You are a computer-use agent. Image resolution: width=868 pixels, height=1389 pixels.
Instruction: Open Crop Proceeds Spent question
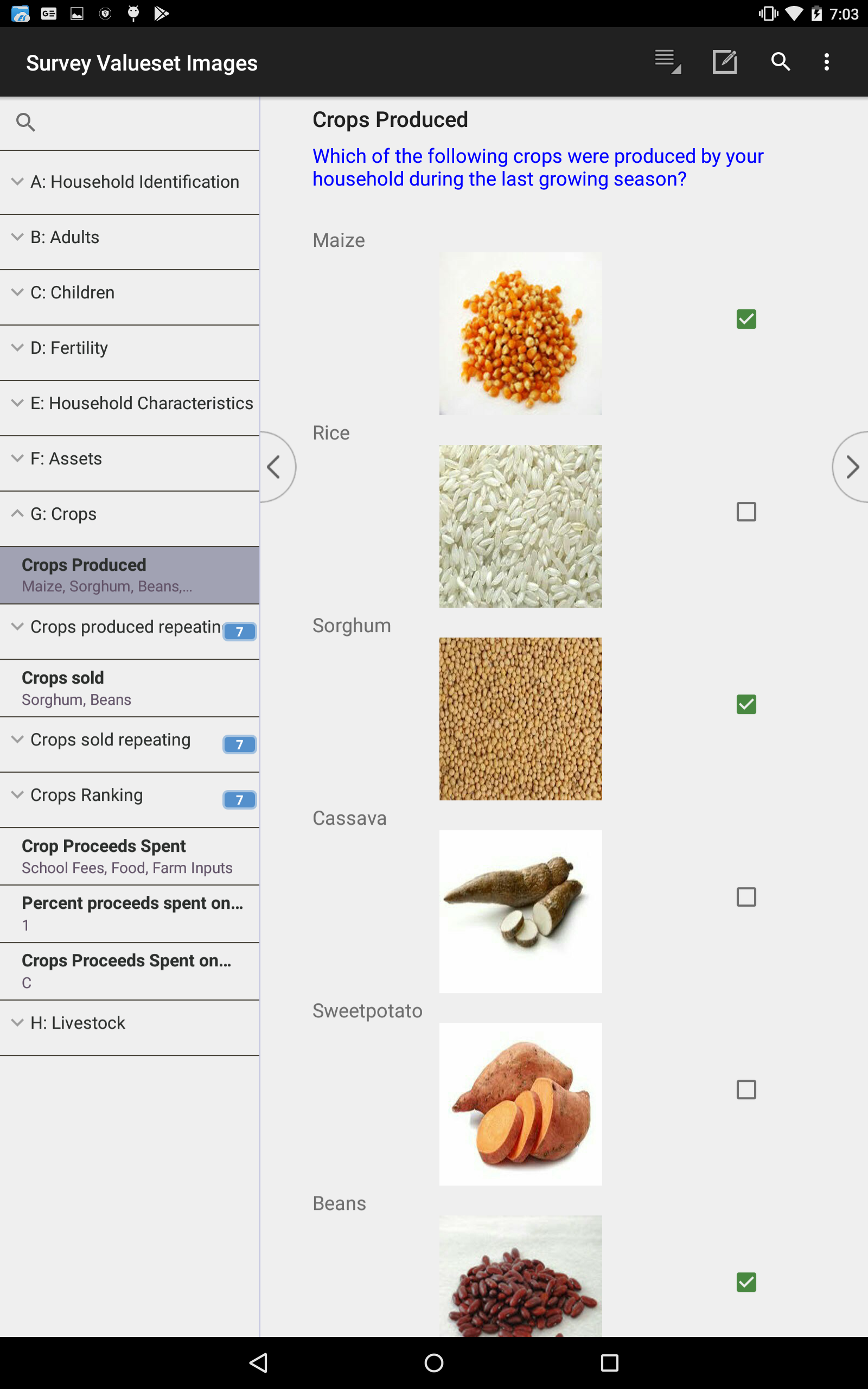130,856
